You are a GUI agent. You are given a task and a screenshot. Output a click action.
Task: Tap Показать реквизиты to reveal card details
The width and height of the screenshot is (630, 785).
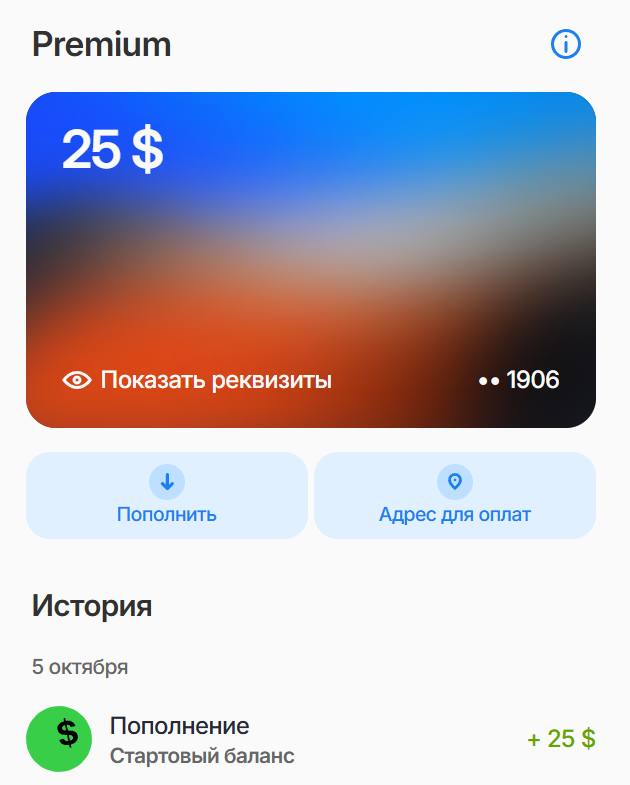197,380
